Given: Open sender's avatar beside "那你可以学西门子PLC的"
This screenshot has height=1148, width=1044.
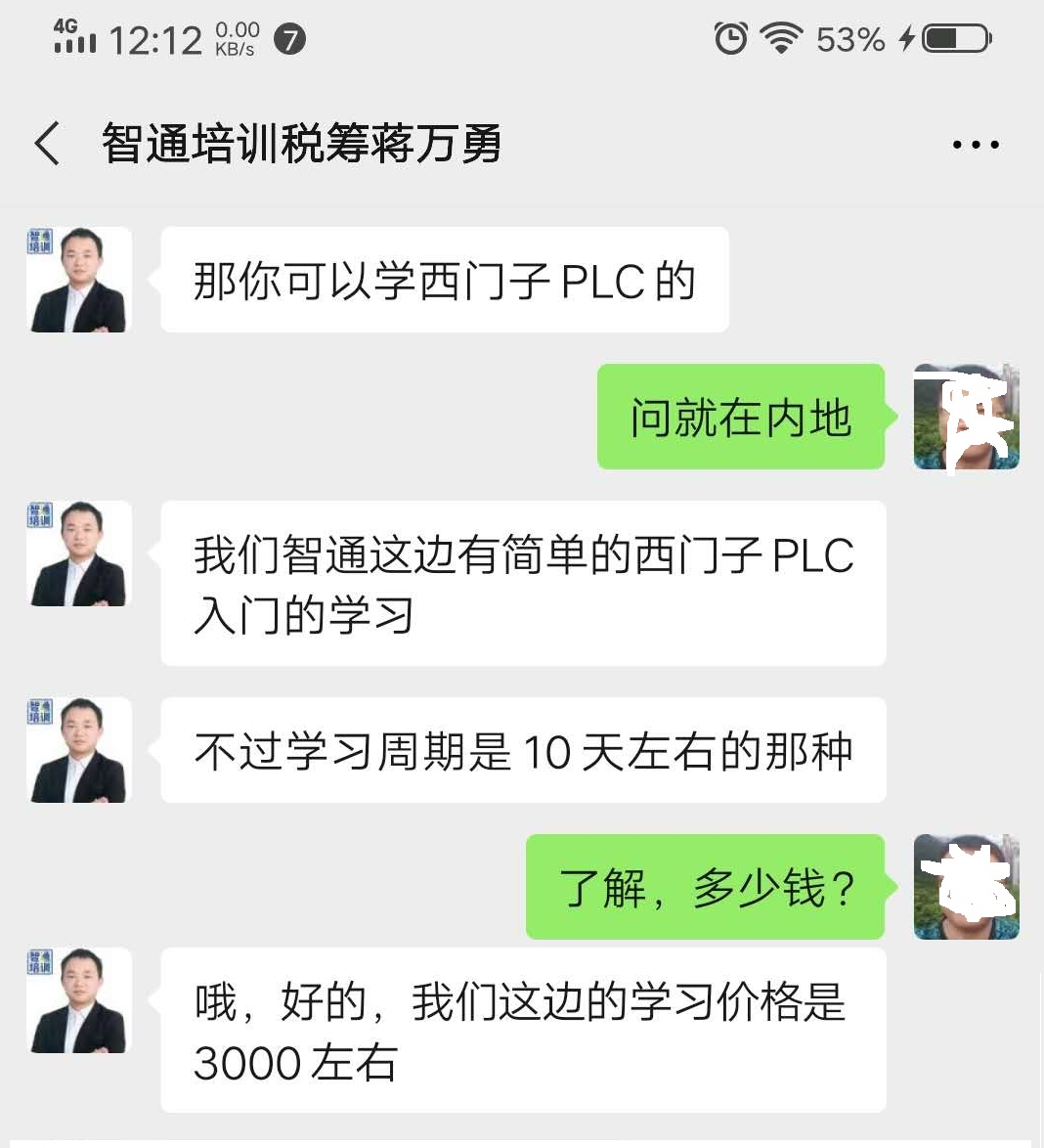Looking at the screenshot, I should pyautogui.click(x=79, y=281).
